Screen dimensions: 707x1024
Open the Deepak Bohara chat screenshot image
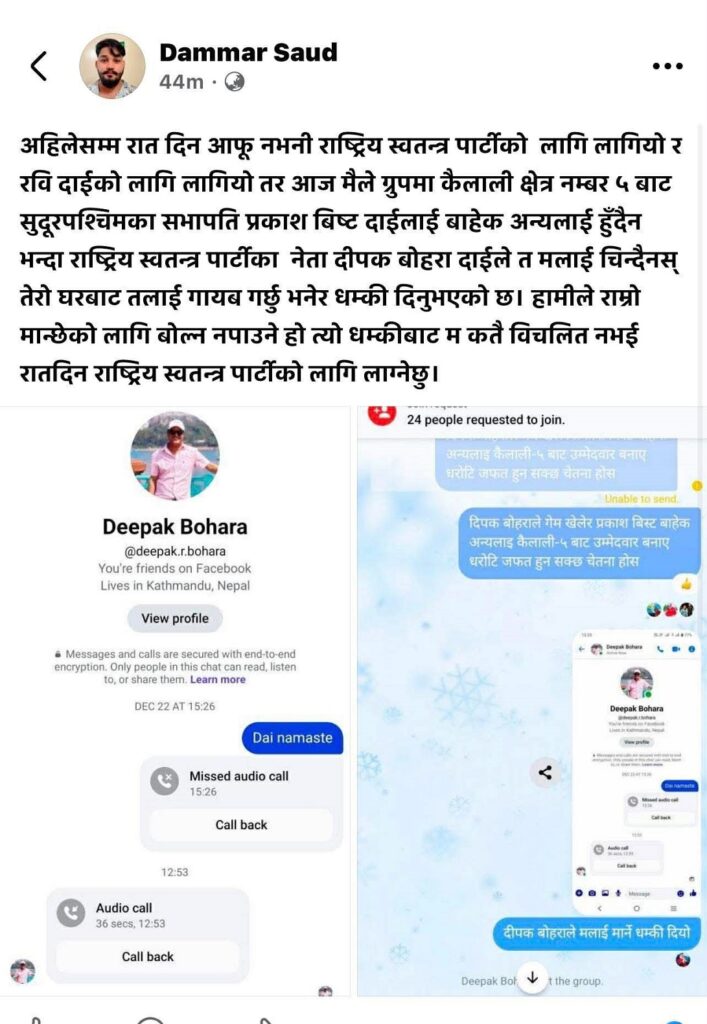pos(176,700)
